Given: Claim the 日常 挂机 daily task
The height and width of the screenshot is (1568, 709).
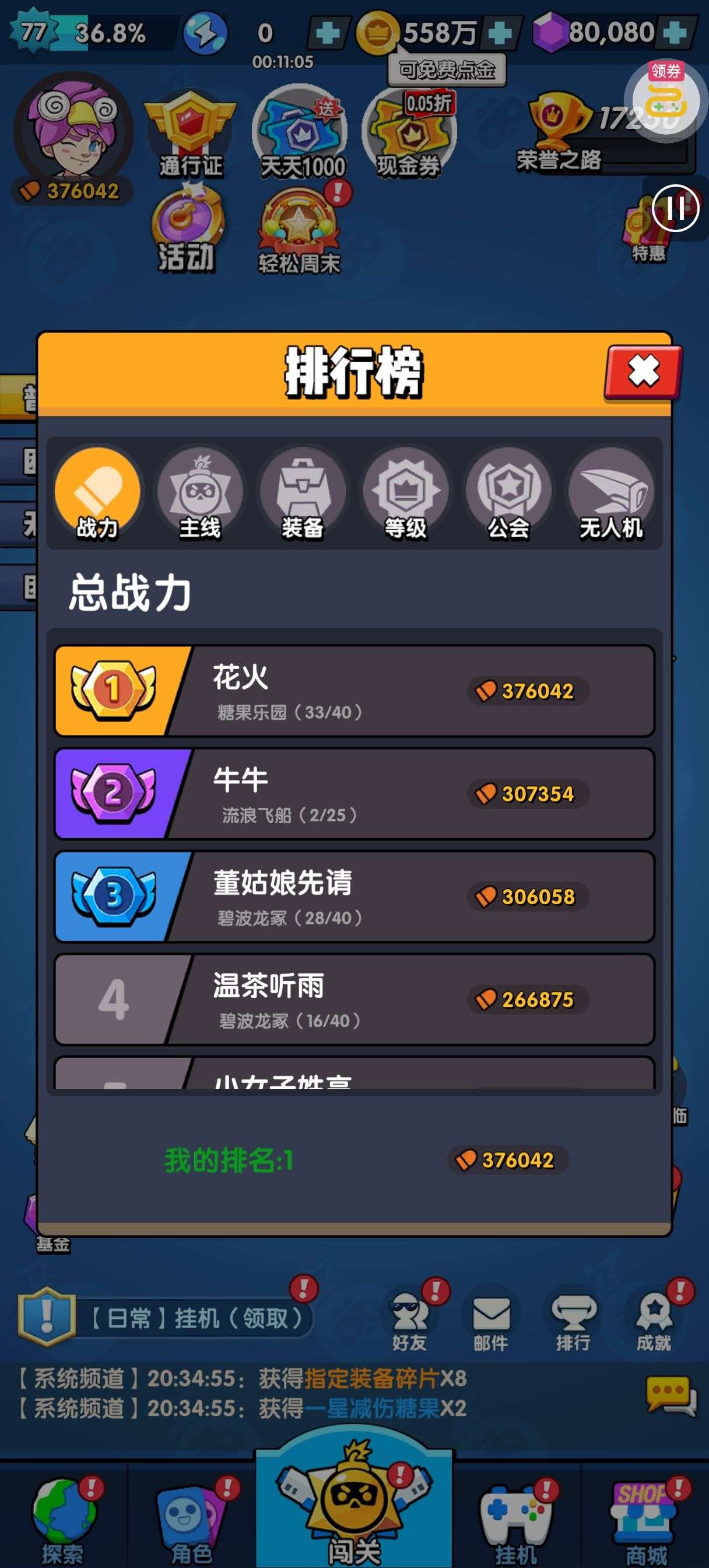Looking at the screenshot, I should coord(166,1318).
